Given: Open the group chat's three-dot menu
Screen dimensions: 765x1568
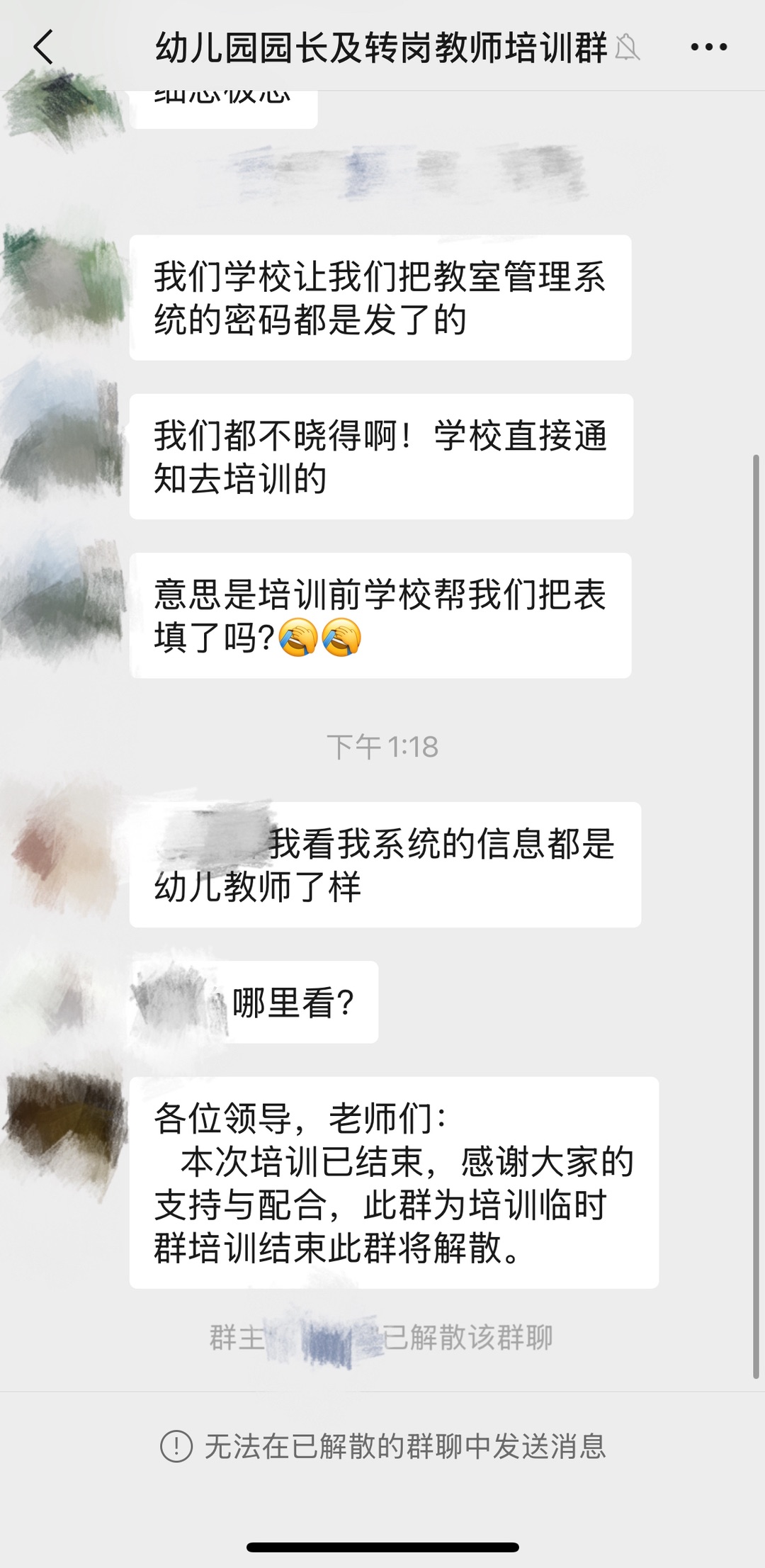Looking at the screenshot, I should pos(708,47).
